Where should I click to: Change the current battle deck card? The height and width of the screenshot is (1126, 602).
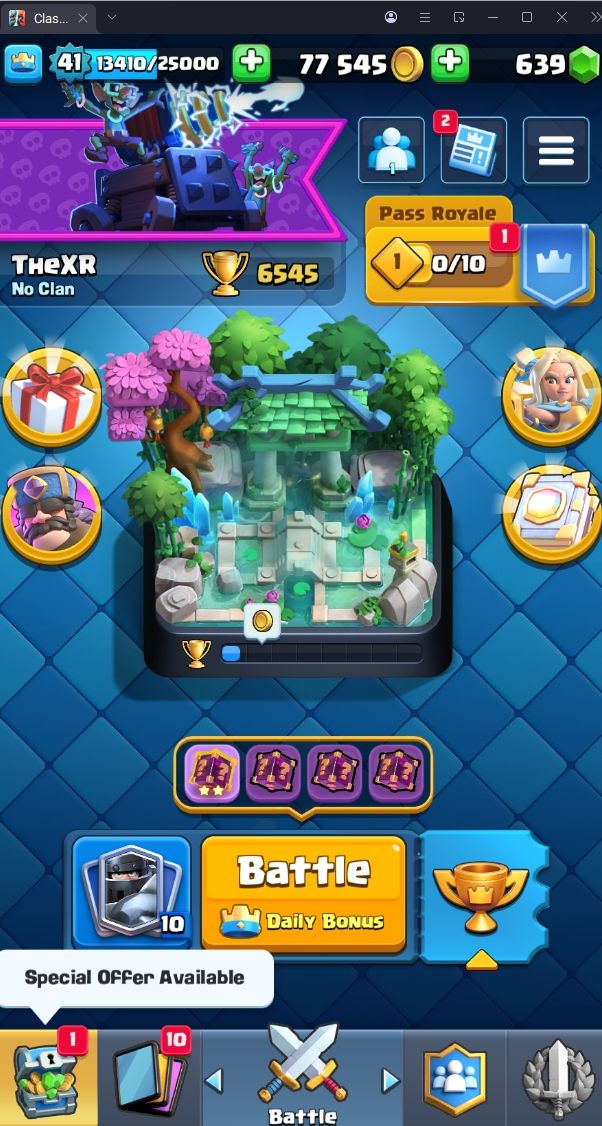(x=131, y=892)
